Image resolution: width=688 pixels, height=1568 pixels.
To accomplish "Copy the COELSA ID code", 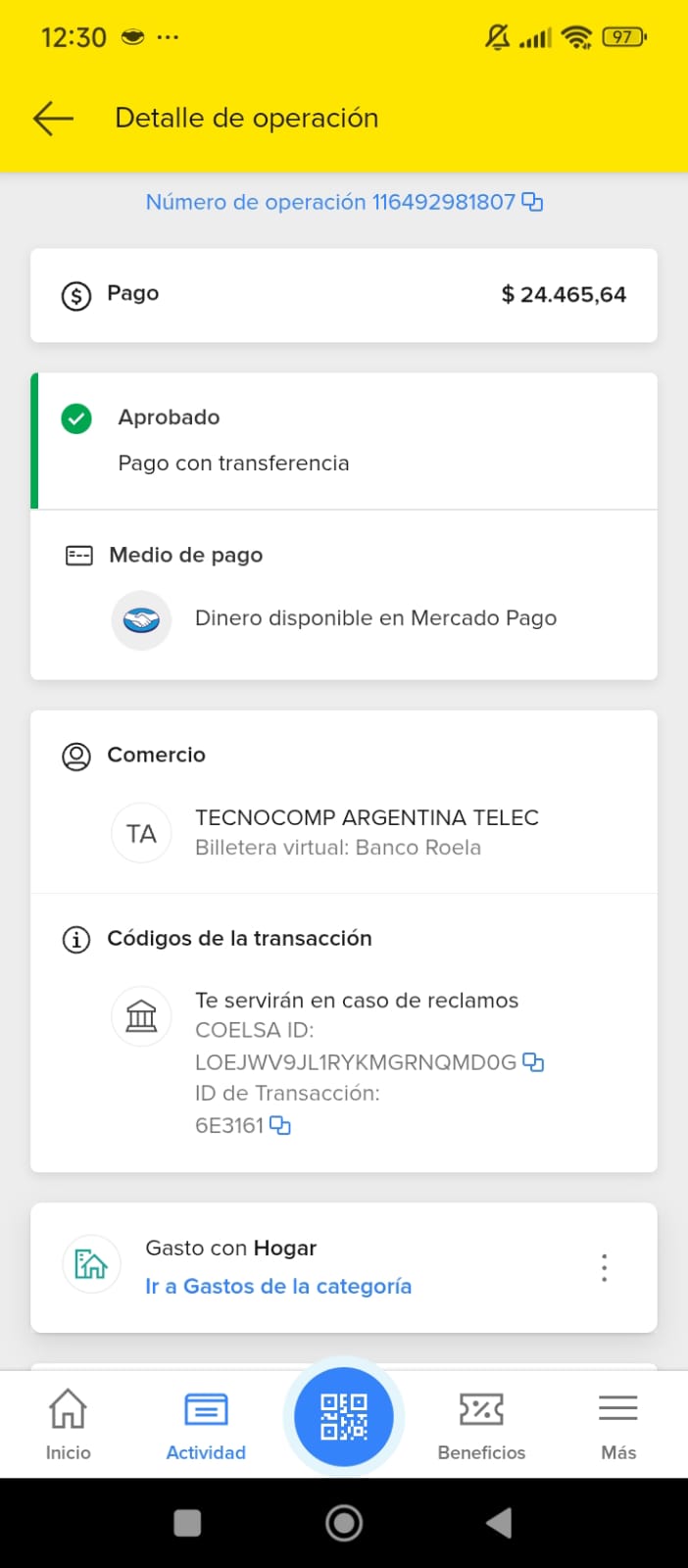I will pyautogui.click(x=533, y=1062).
